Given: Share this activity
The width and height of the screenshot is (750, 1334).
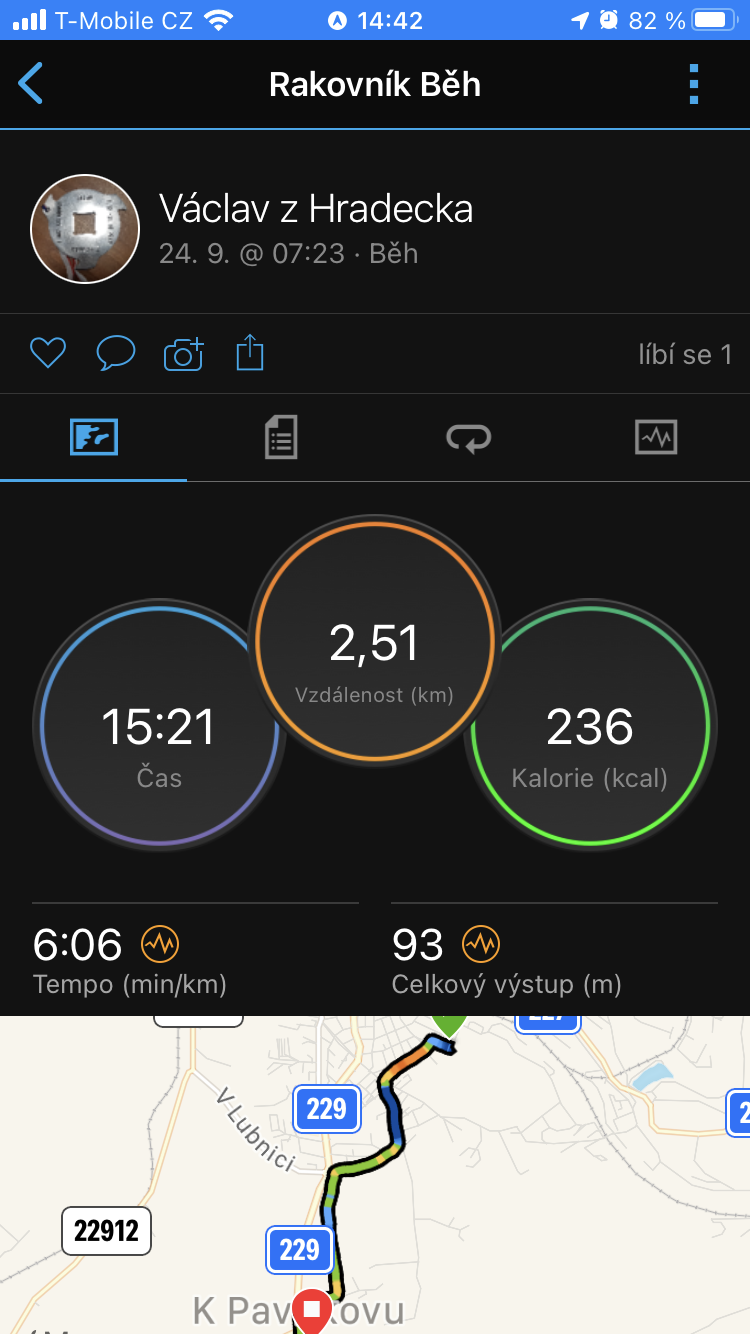Looking at the screenshot, I should tap(250, 353).
